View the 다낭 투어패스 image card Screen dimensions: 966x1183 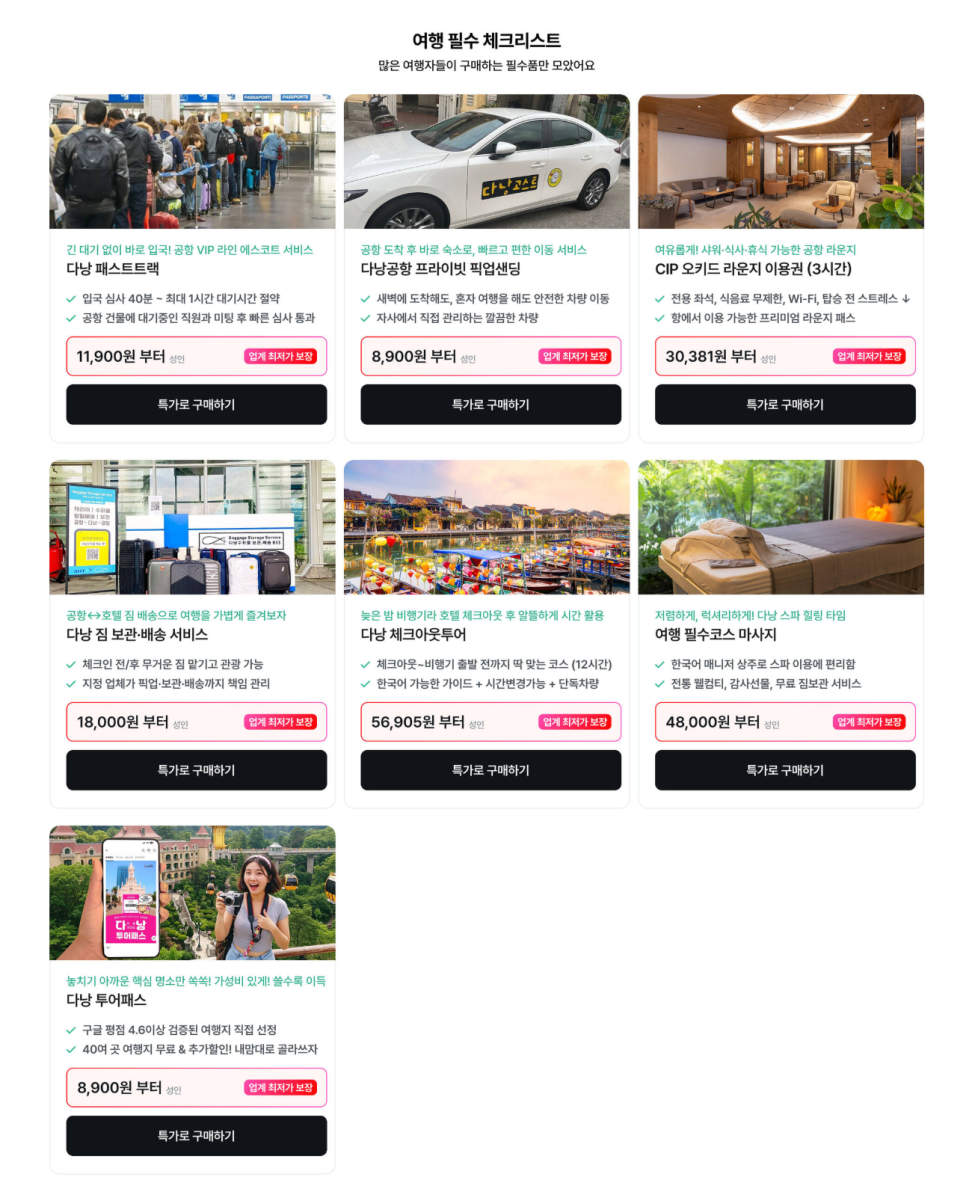click(x=192, y=892)
